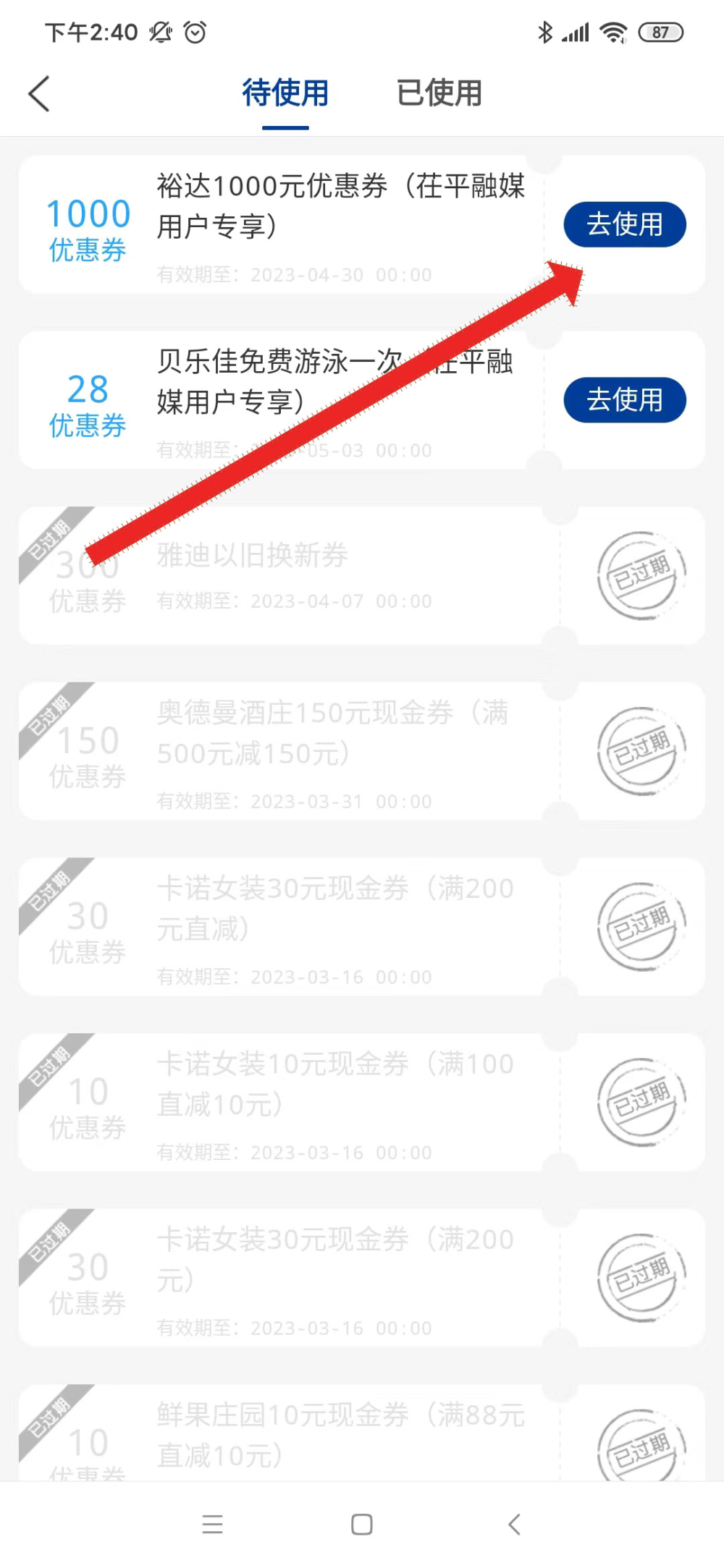Switch to the 已使用 tab
The image size is (724, 1568).
(439, 93)
